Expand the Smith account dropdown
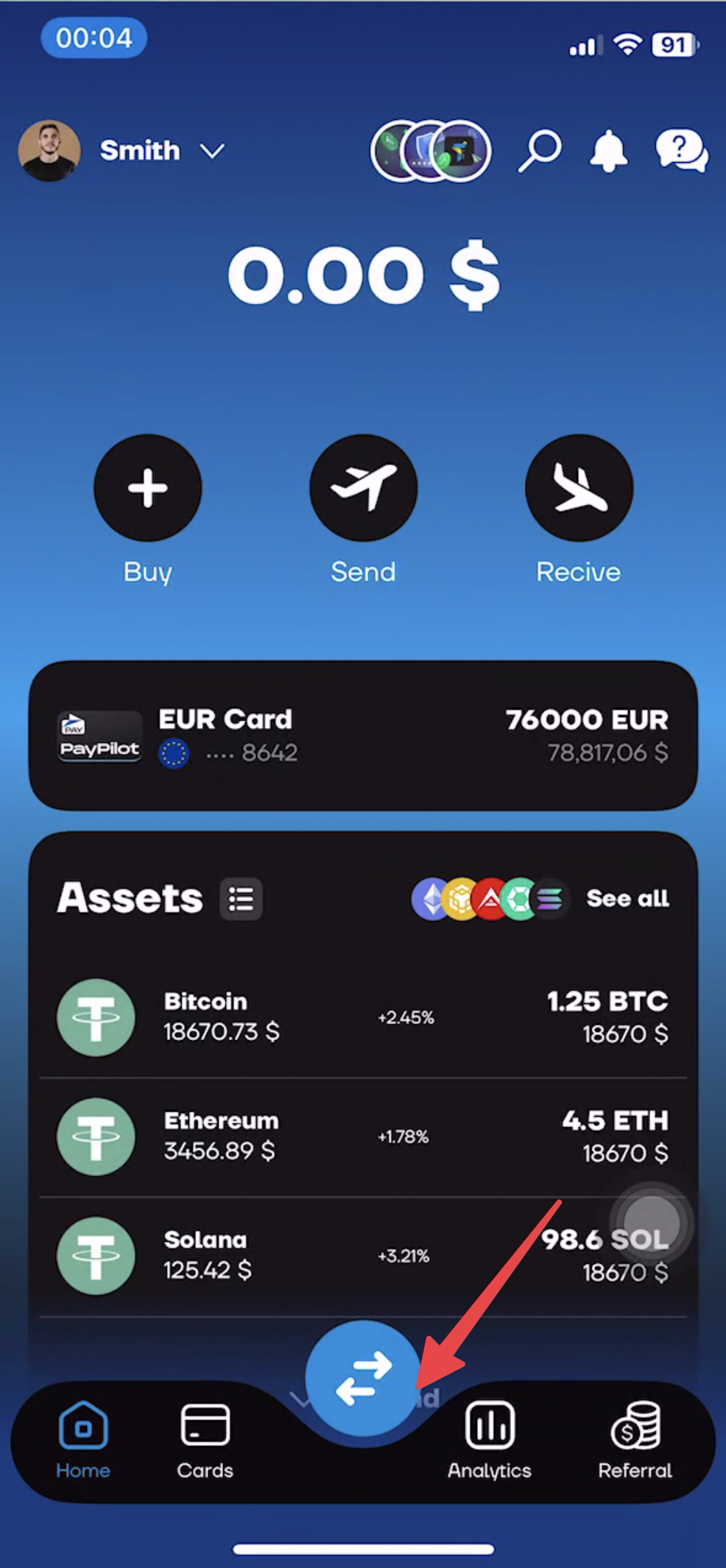Viewport: 726px width, 1568px height. pyautogui.click(x=212, y=151)
